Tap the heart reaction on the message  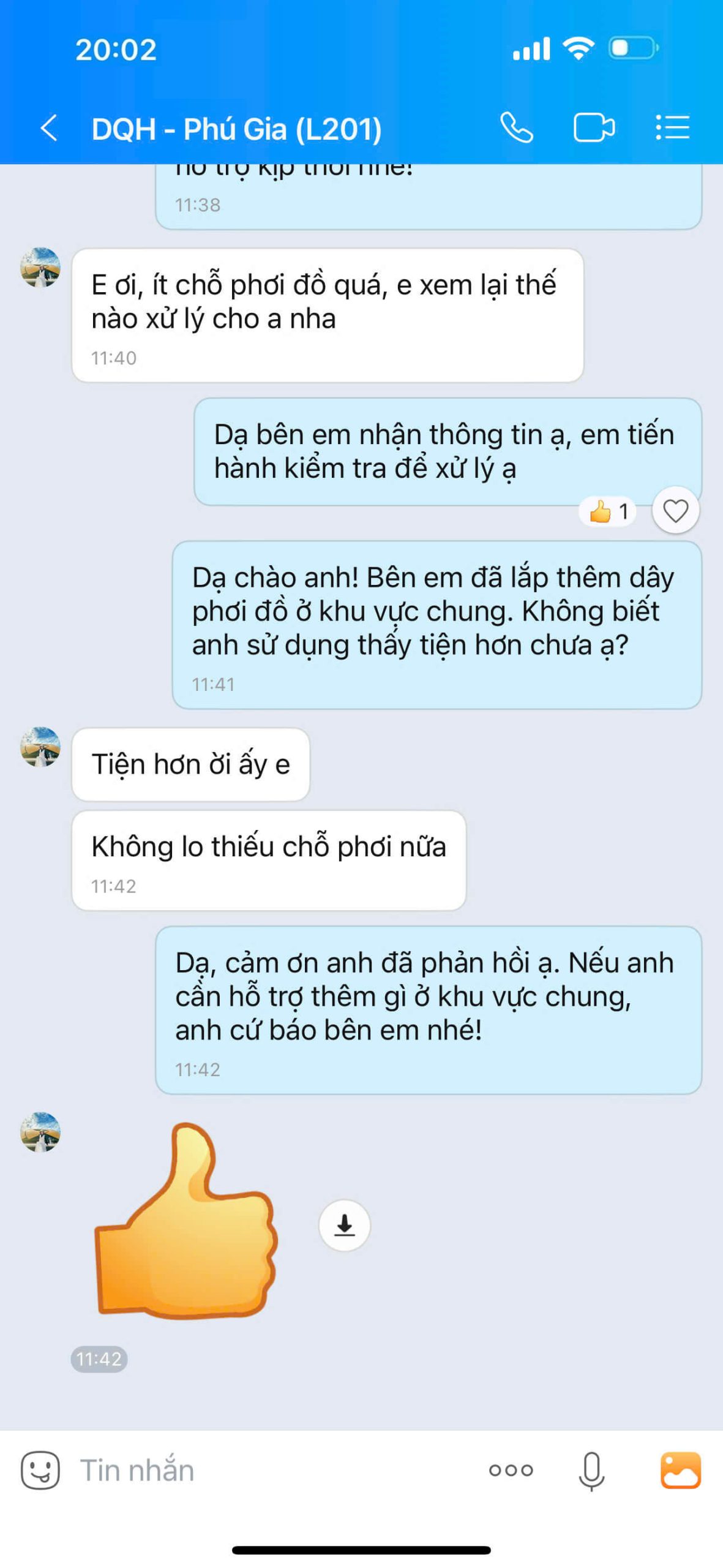click(675, 510)
